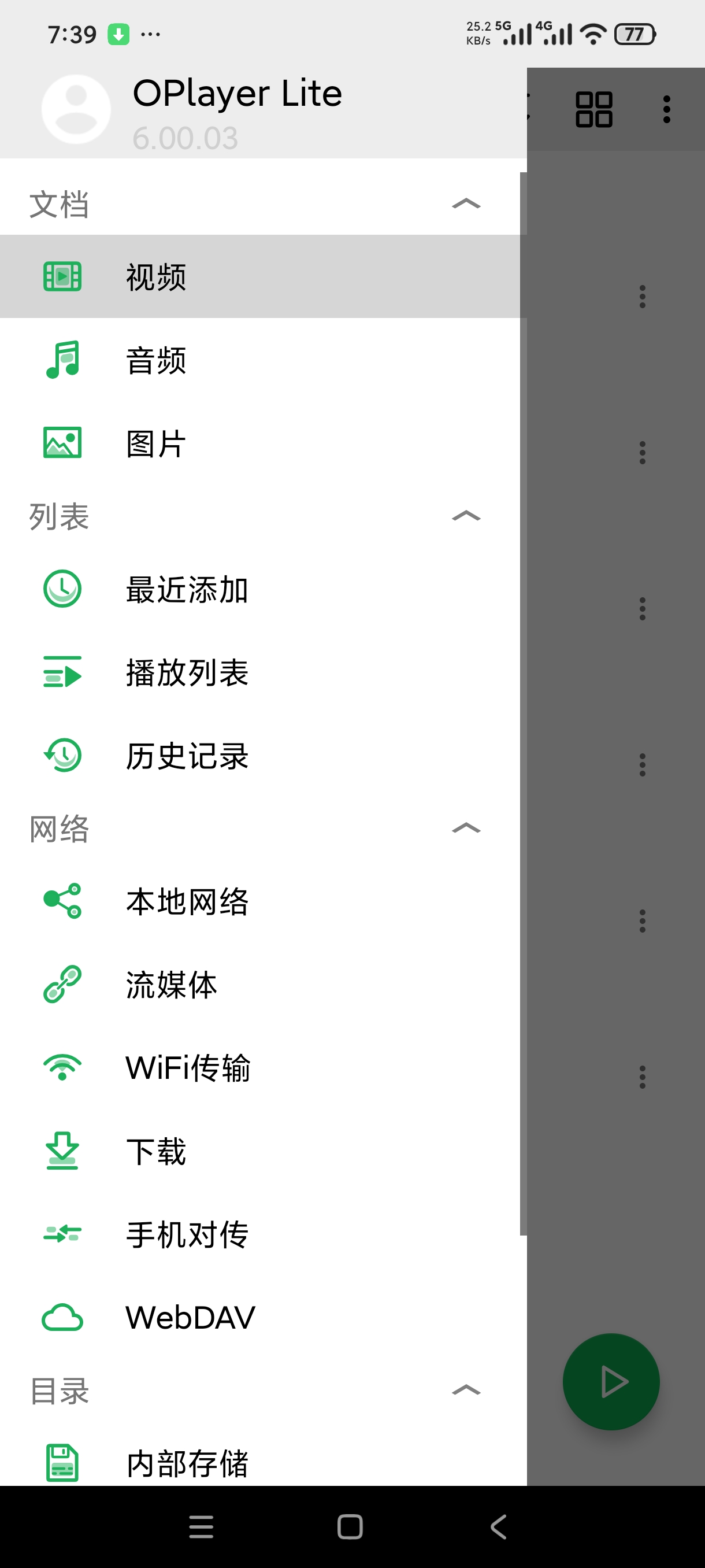
Task: Open 历史记录
Action: coord(261,756)
